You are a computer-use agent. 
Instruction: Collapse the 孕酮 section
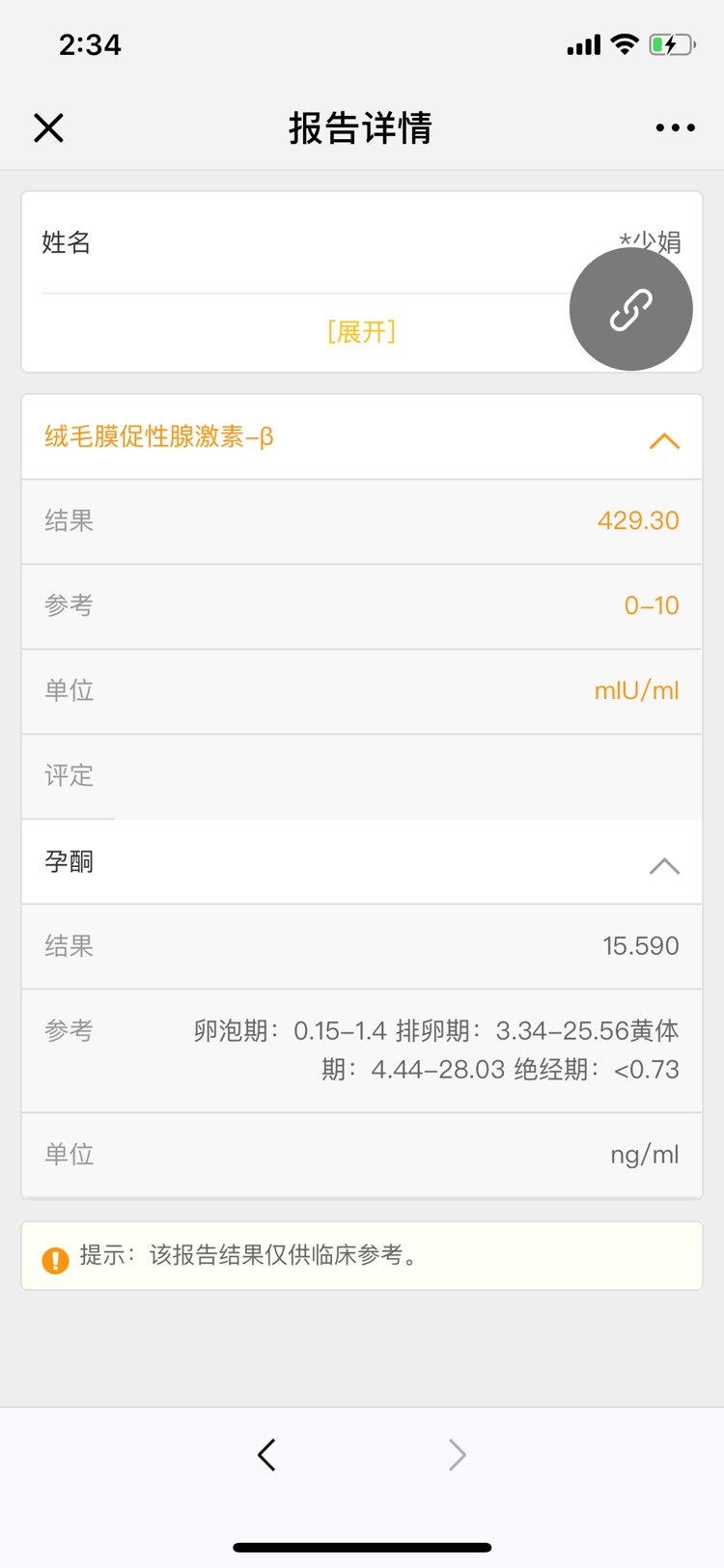click(664, 865)
